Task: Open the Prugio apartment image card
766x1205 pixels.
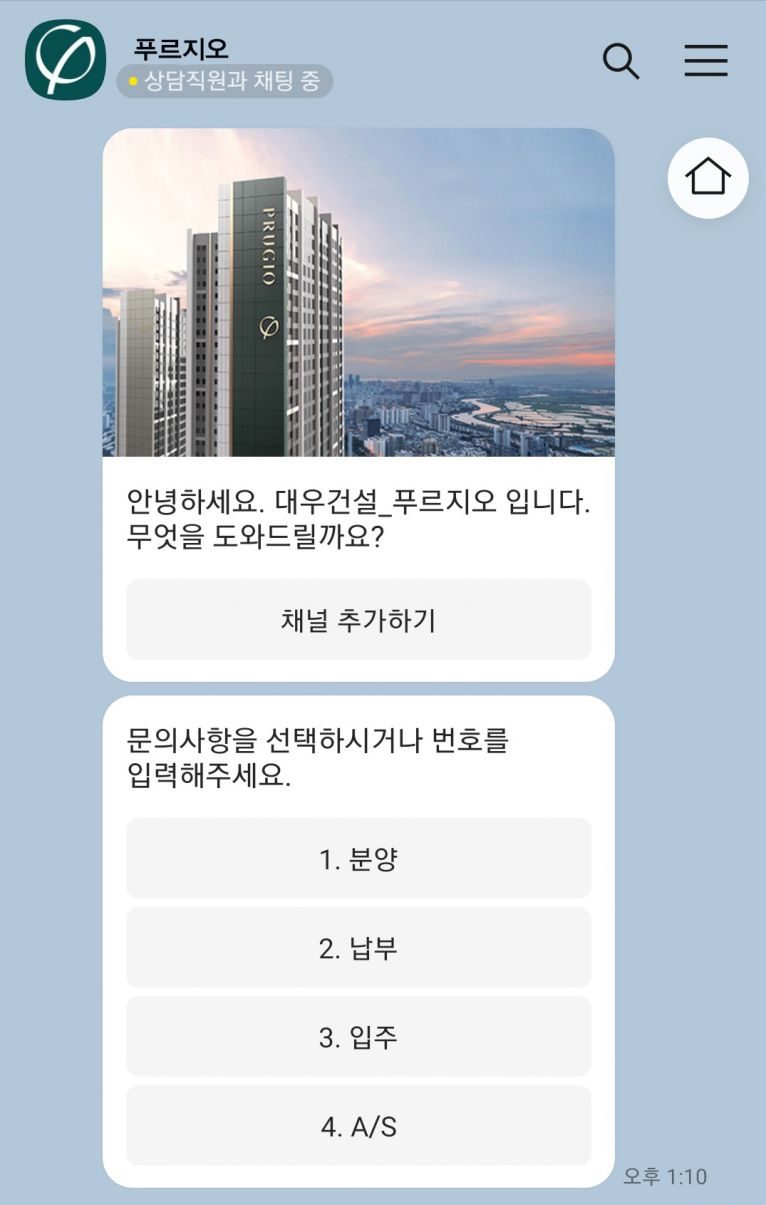Action: coord(358,292)
